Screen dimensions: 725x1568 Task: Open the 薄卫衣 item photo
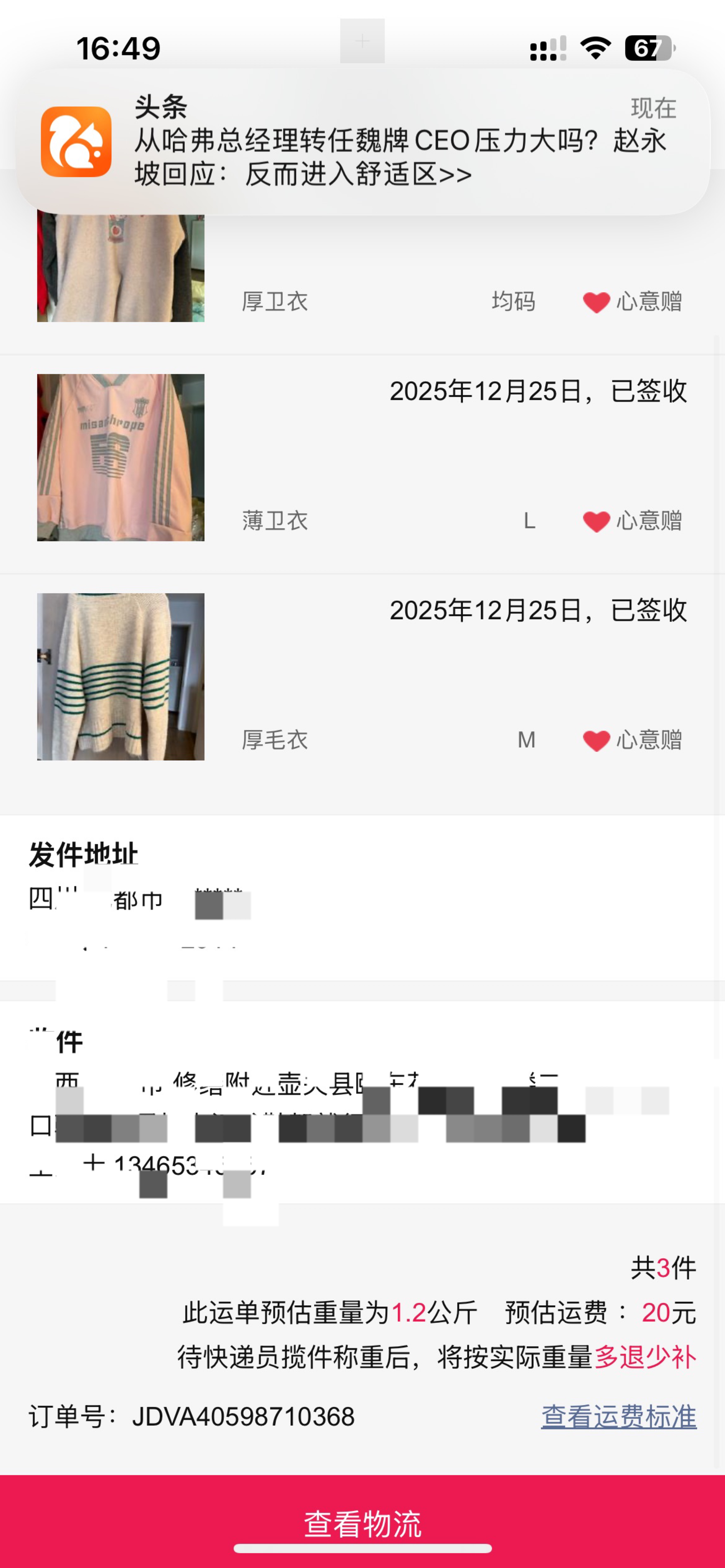(121, 458)
